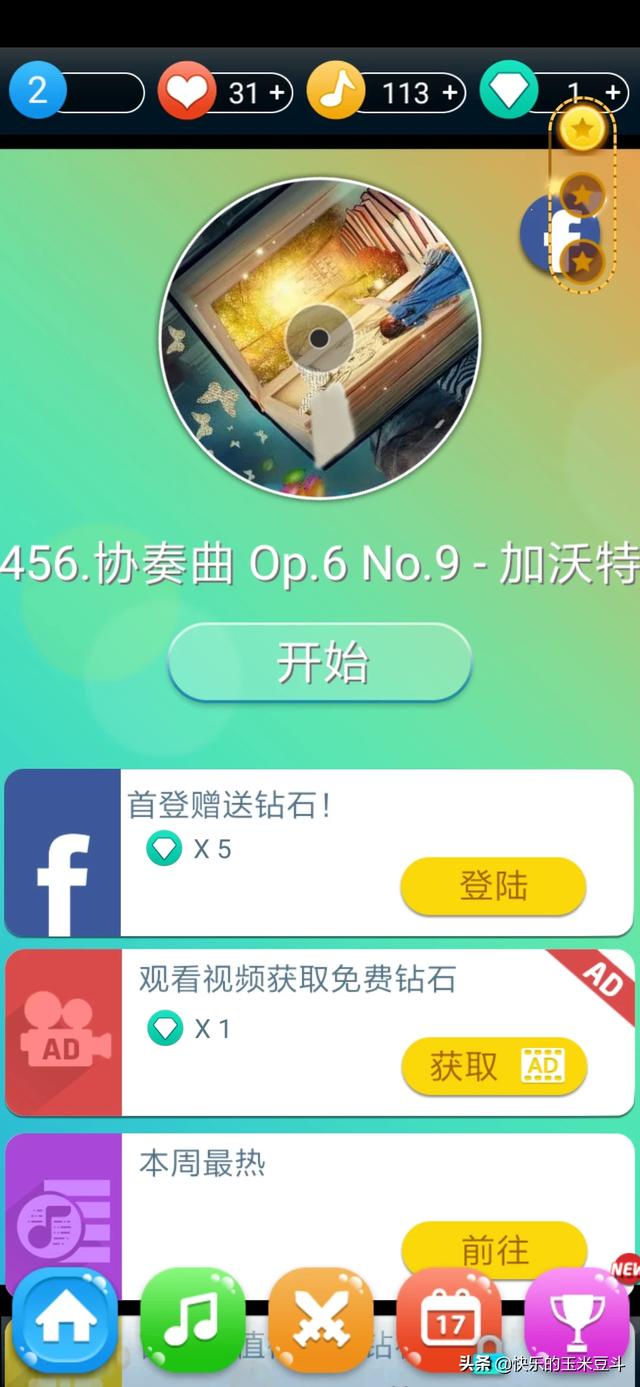The height and width of the screenshot is (1387, 640).
Task: Start the song with the 开始 button
Action: (319, 663)
